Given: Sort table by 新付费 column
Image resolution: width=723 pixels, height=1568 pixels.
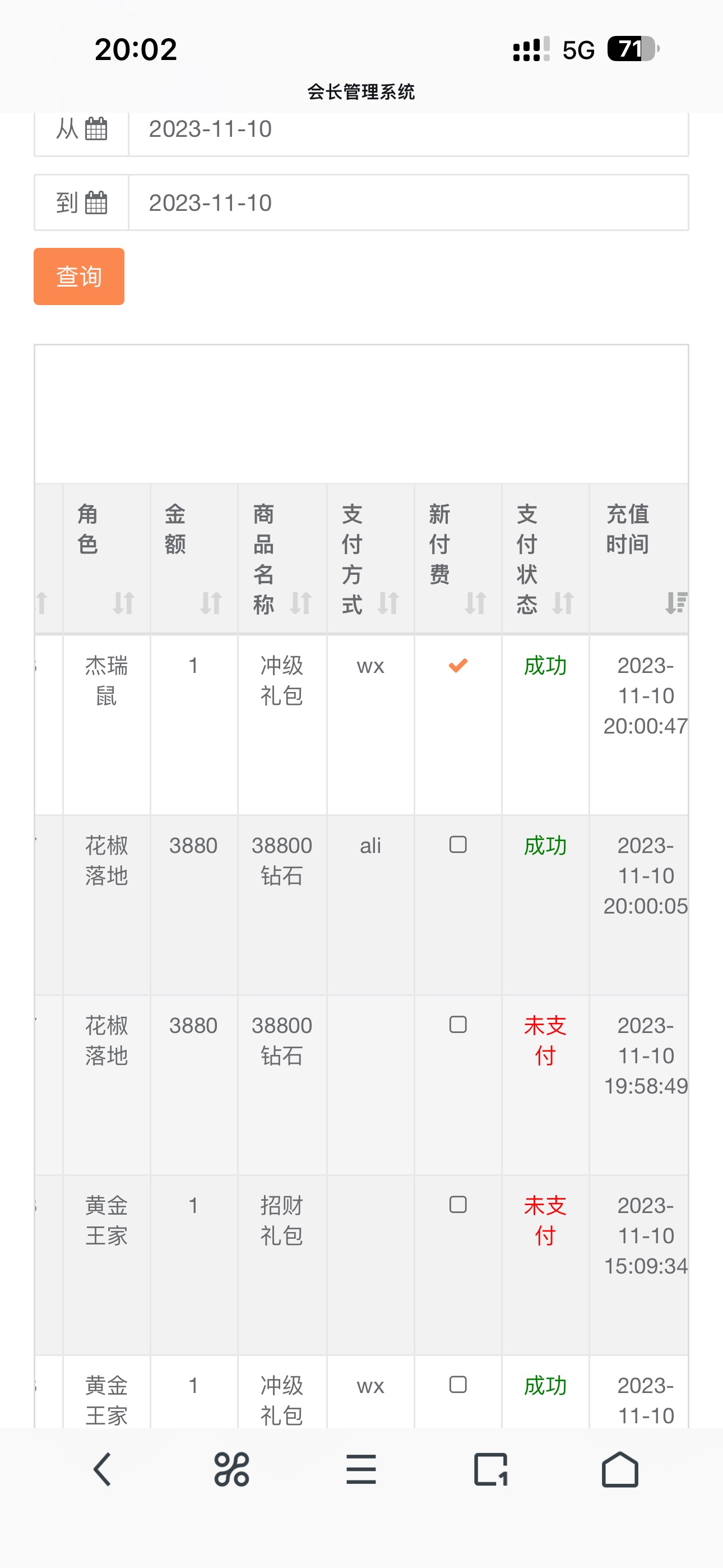Looking at the screenshot, I should tap(458, 558).
